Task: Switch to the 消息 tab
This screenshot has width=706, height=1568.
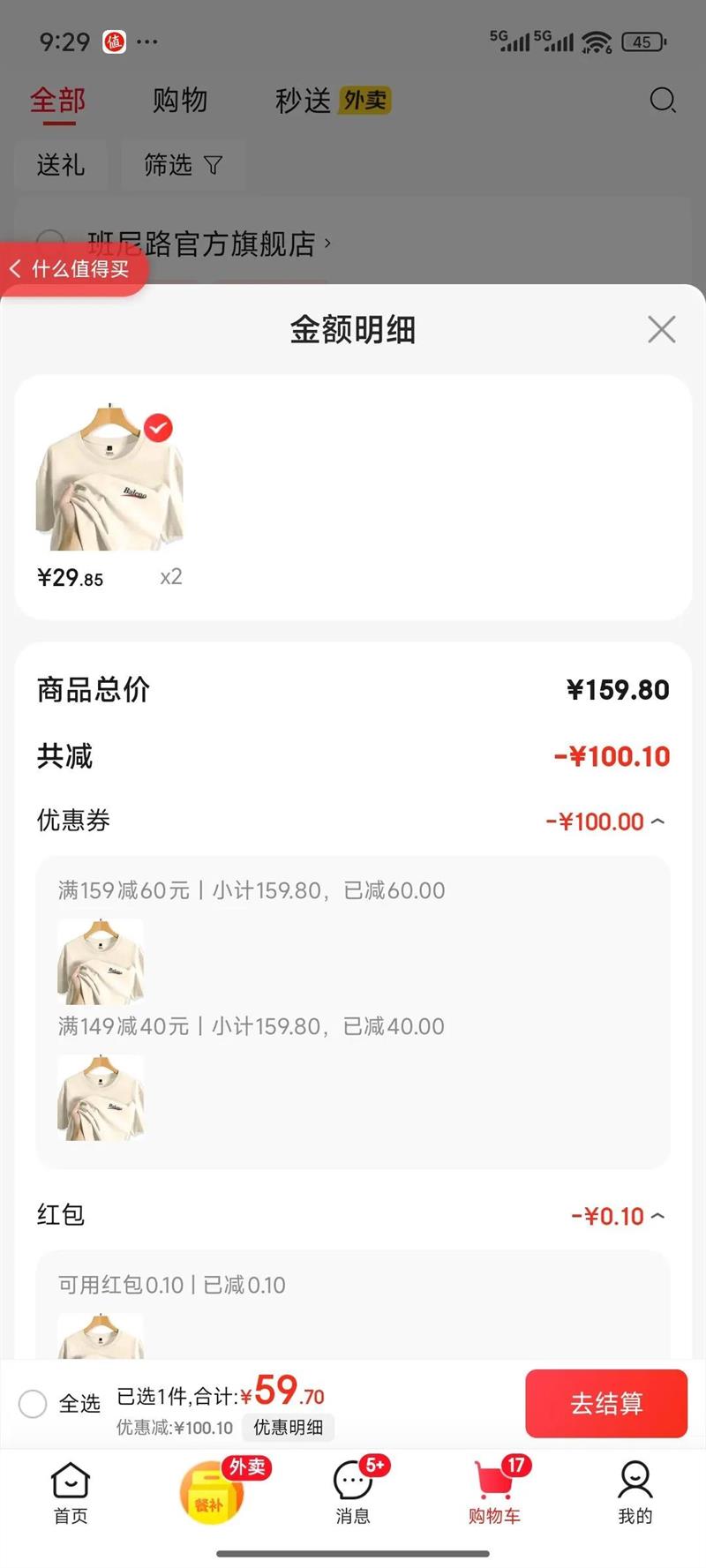Action: (x=353, y=1493)
